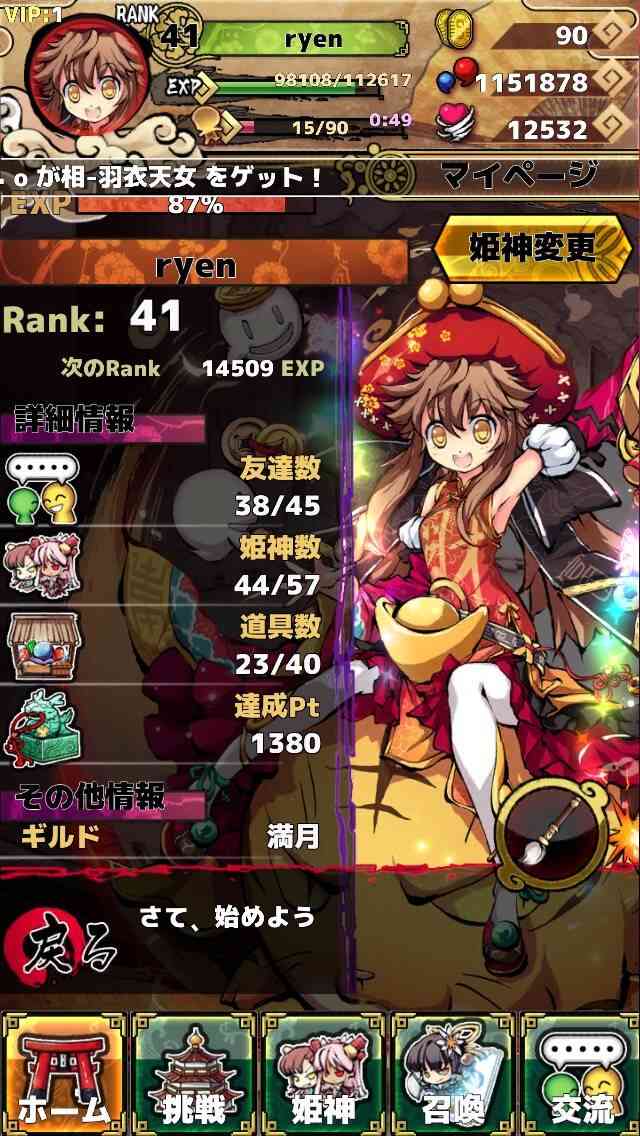
Task: Switch to the 召喚 tab
Action: (452, 1073)
